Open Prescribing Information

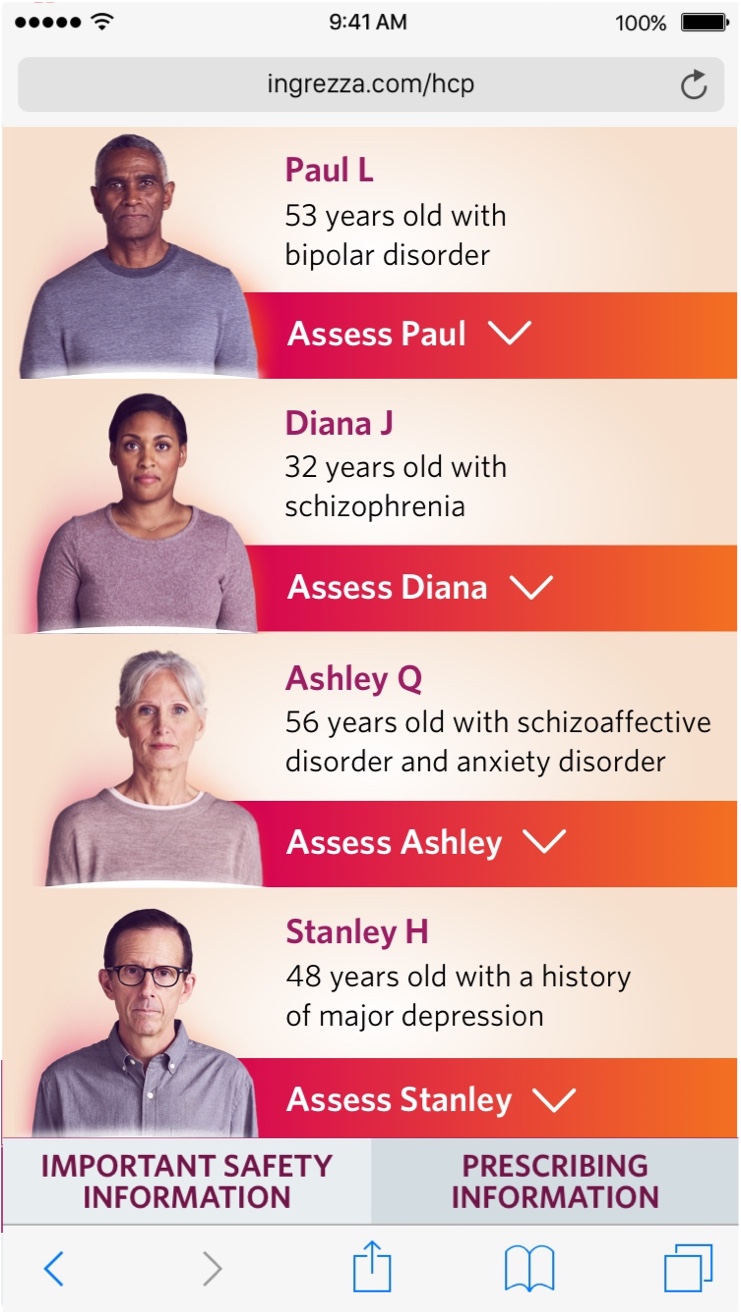(x=555, y=1182)
